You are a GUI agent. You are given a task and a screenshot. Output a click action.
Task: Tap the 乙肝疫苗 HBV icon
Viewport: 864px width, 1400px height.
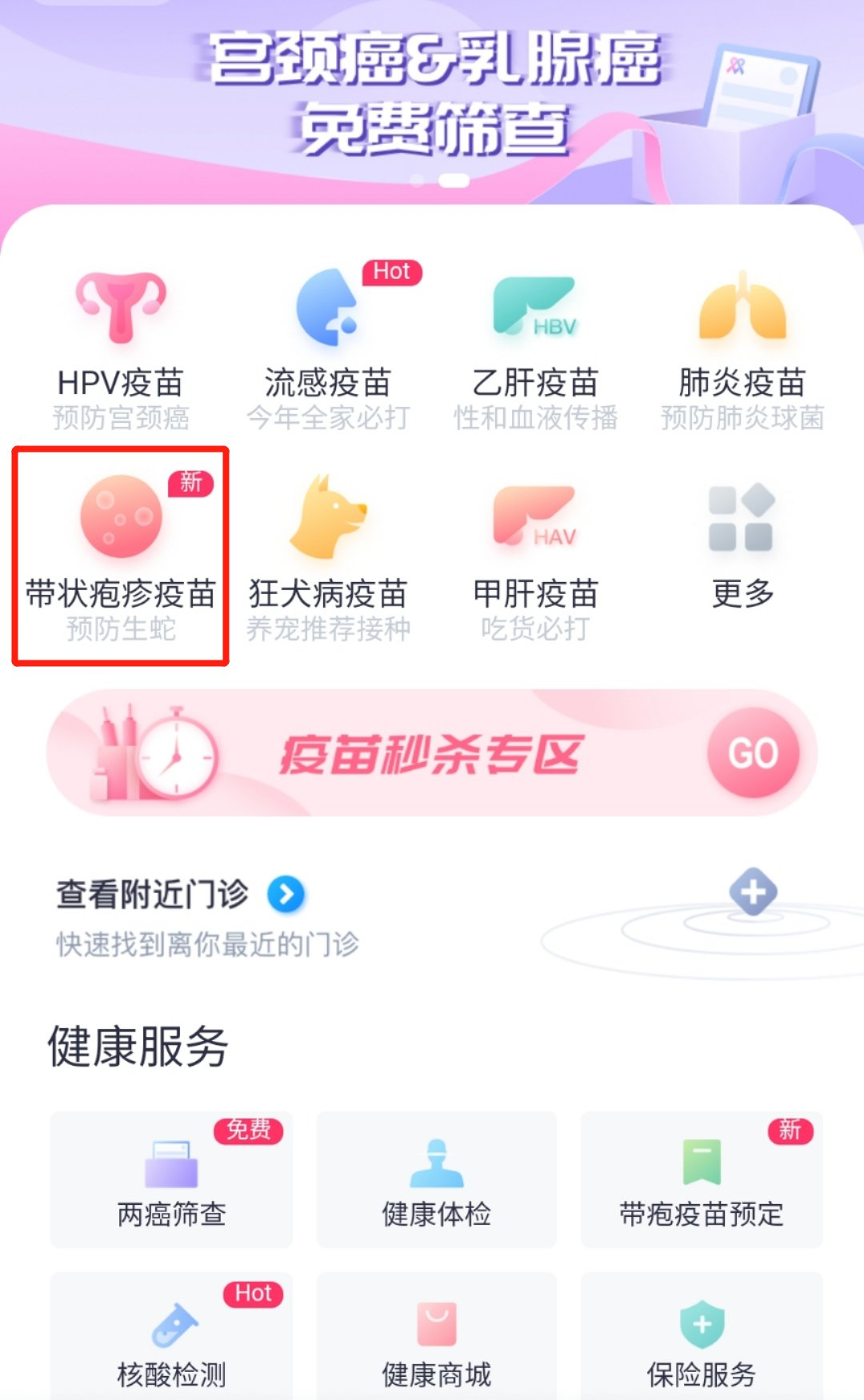coord(534,308)
